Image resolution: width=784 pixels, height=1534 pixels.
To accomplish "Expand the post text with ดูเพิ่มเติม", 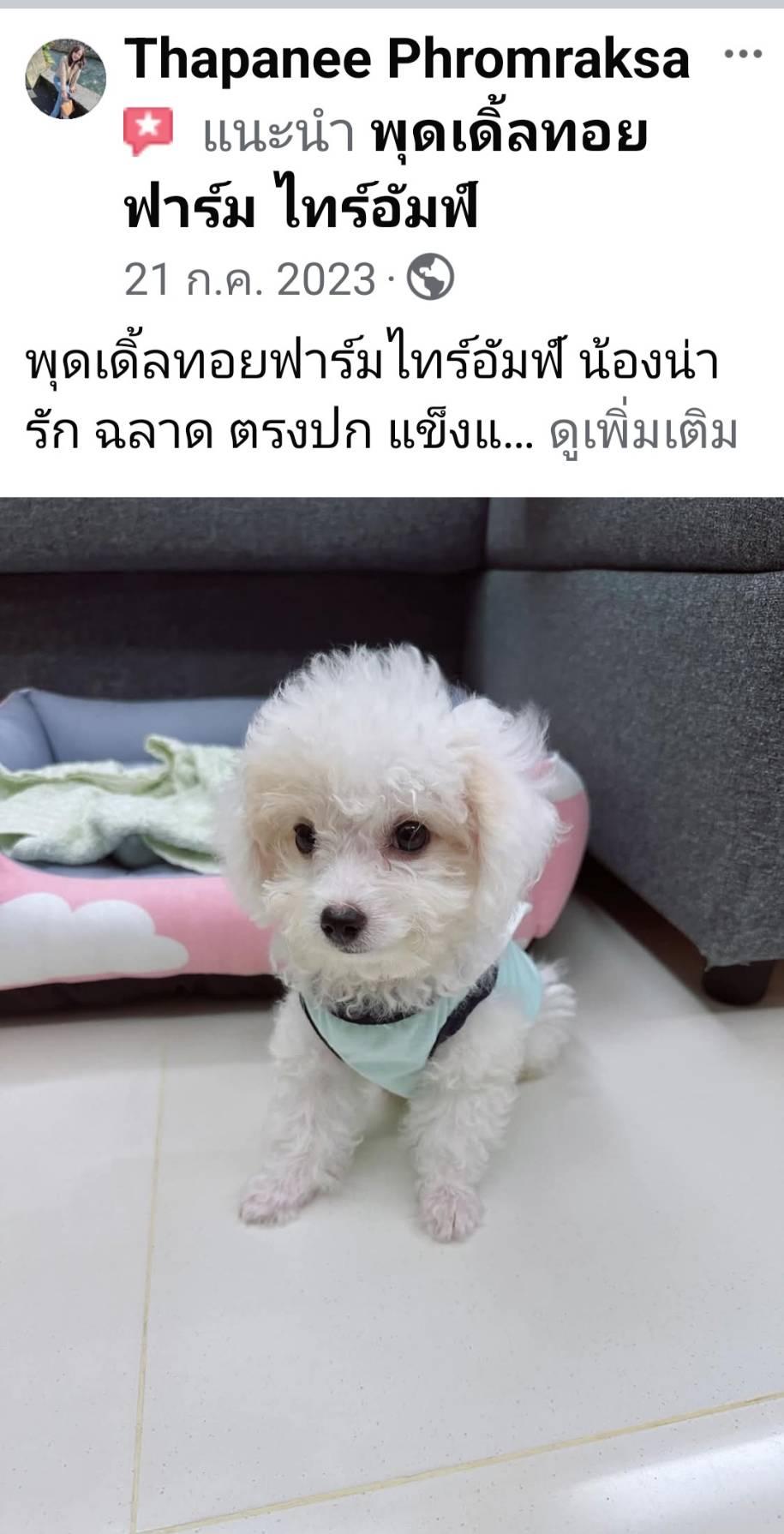I will pos(643,434).
